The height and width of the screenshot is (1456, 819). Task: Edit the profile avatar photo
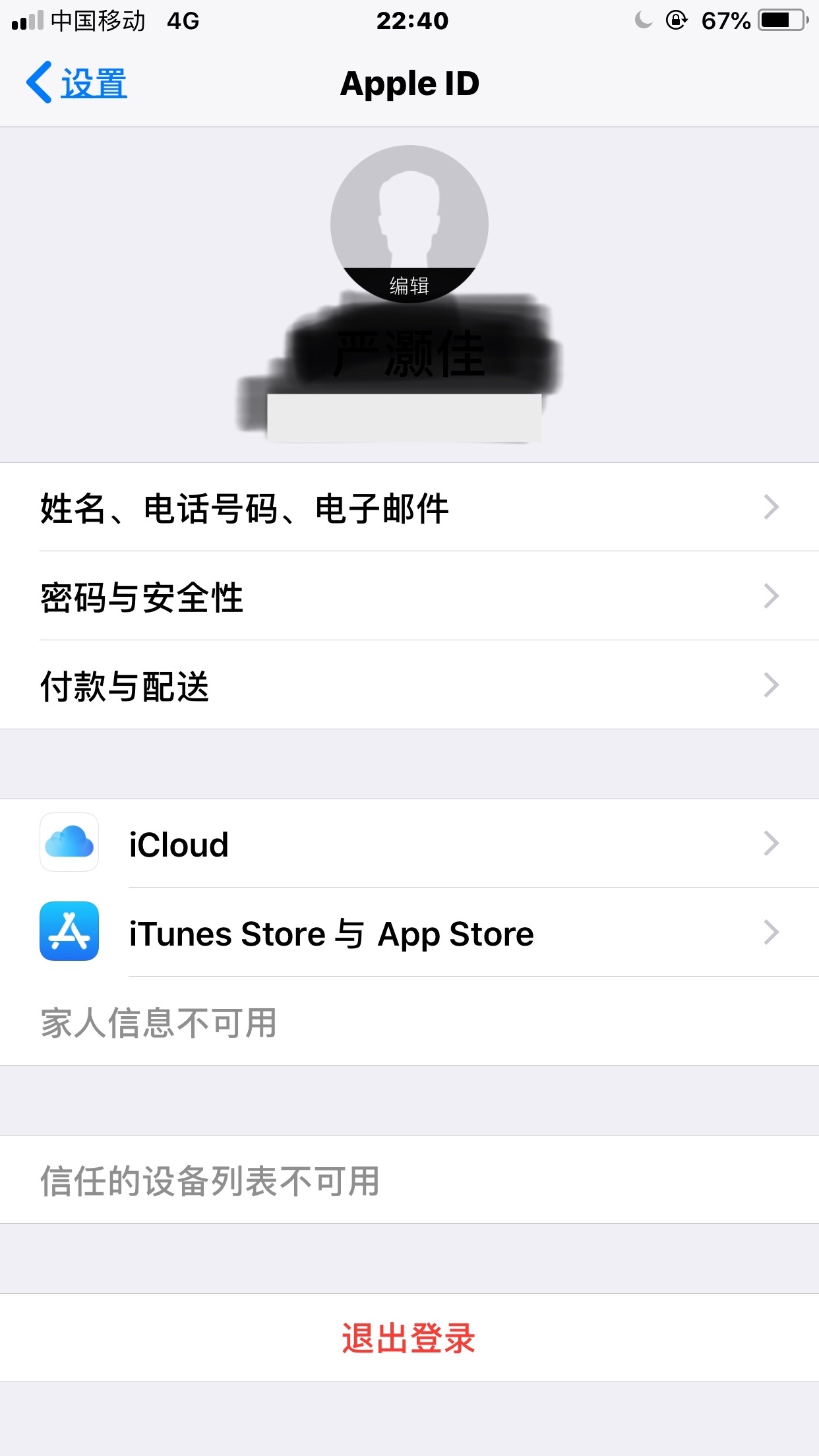tap(409, 224)
